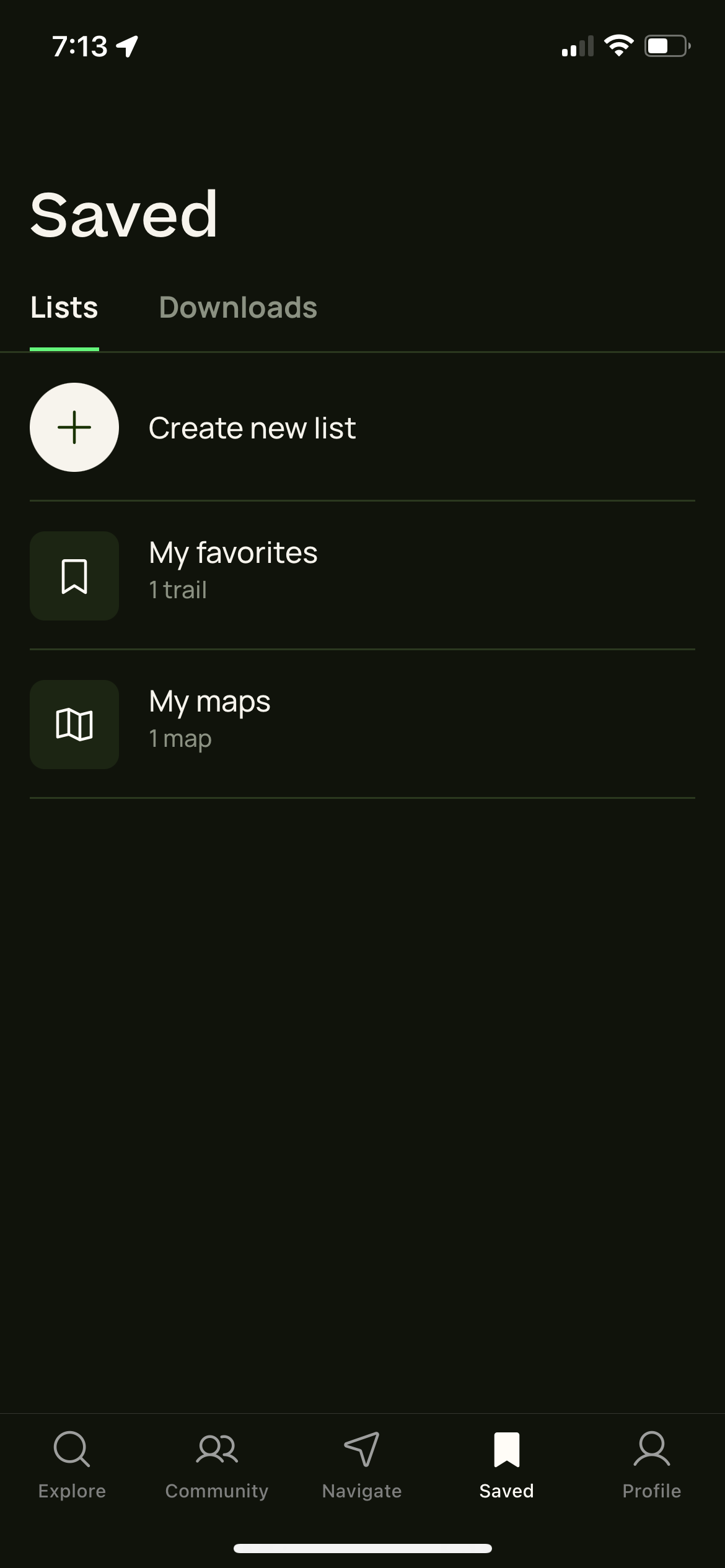725x1568 pixels.
Task: Tap the 1 map subtitle under My maps
Action: point(178,738)
